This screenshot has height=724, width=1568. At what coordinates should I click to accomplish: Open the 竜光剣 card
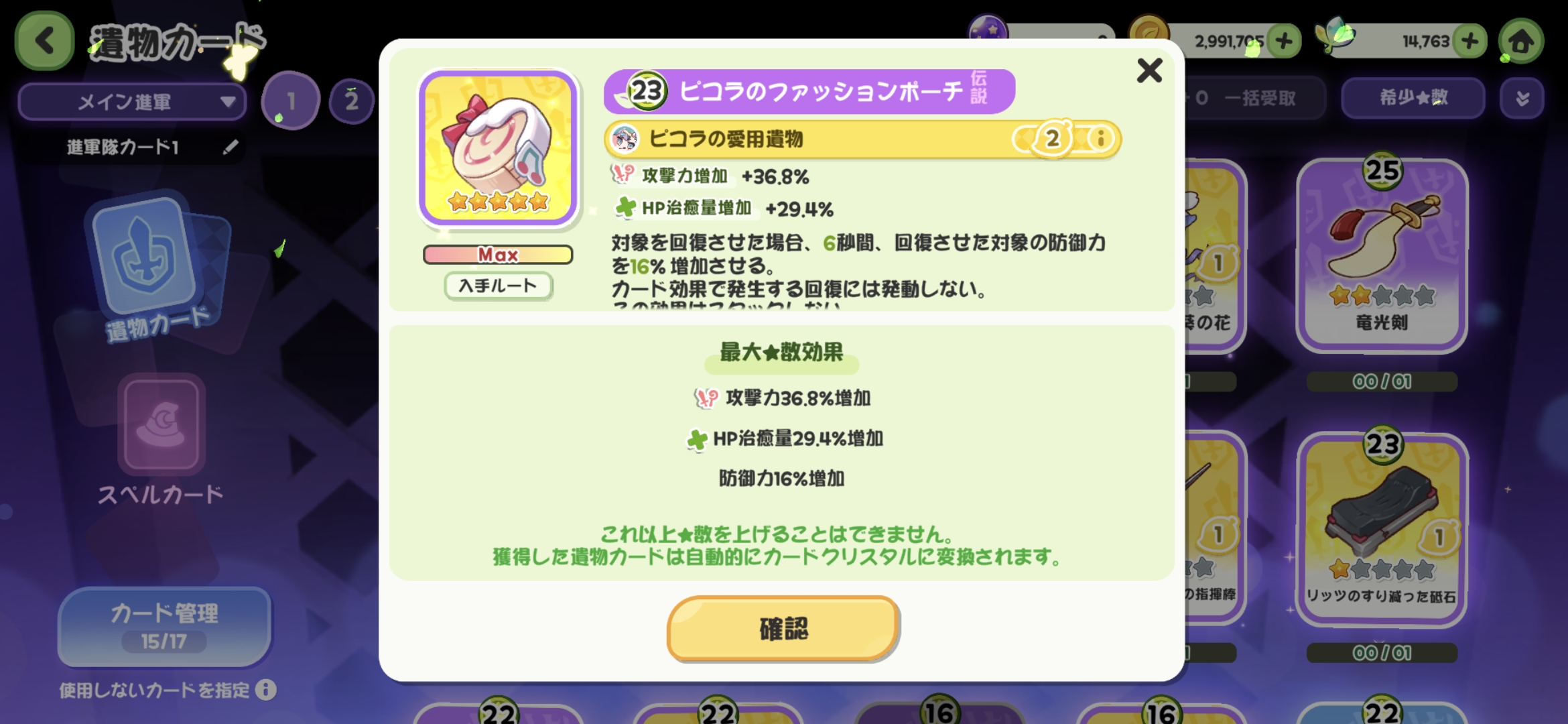click(1382, 255)
